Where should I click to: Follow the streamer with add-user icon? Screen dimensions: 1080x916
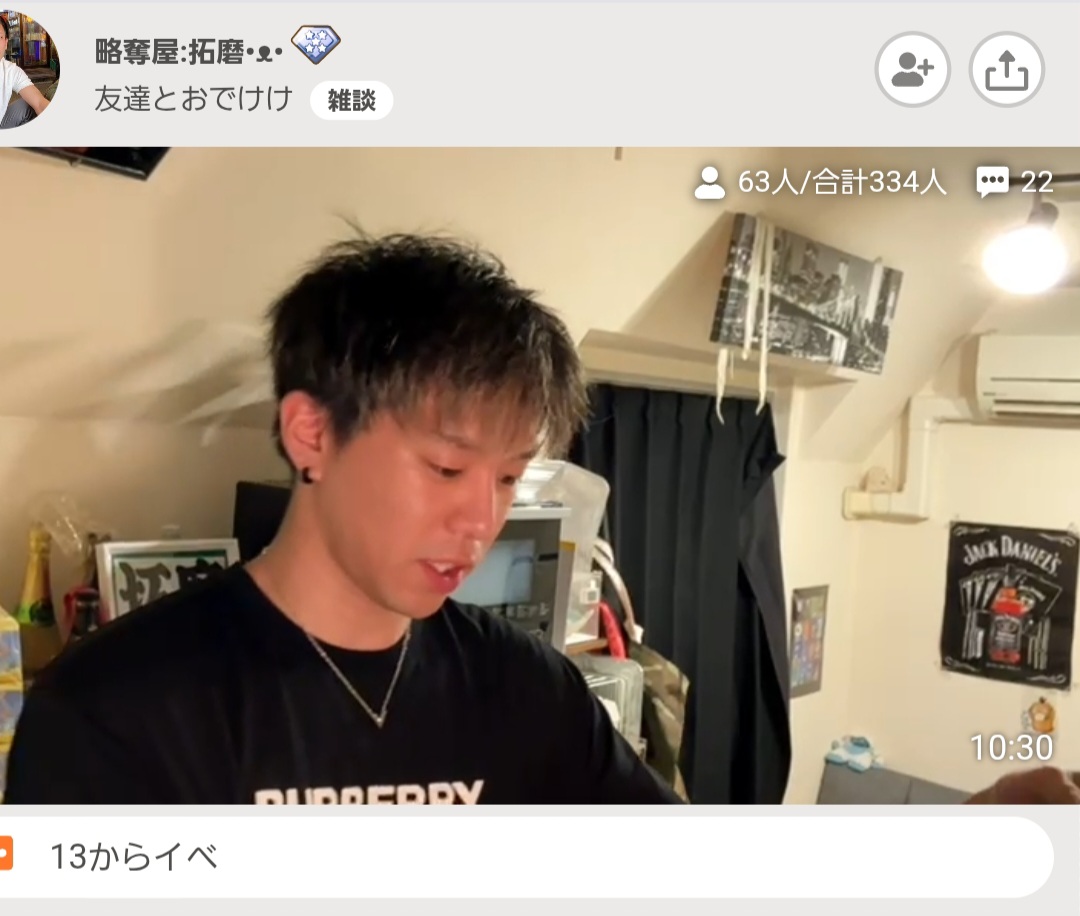912,70
